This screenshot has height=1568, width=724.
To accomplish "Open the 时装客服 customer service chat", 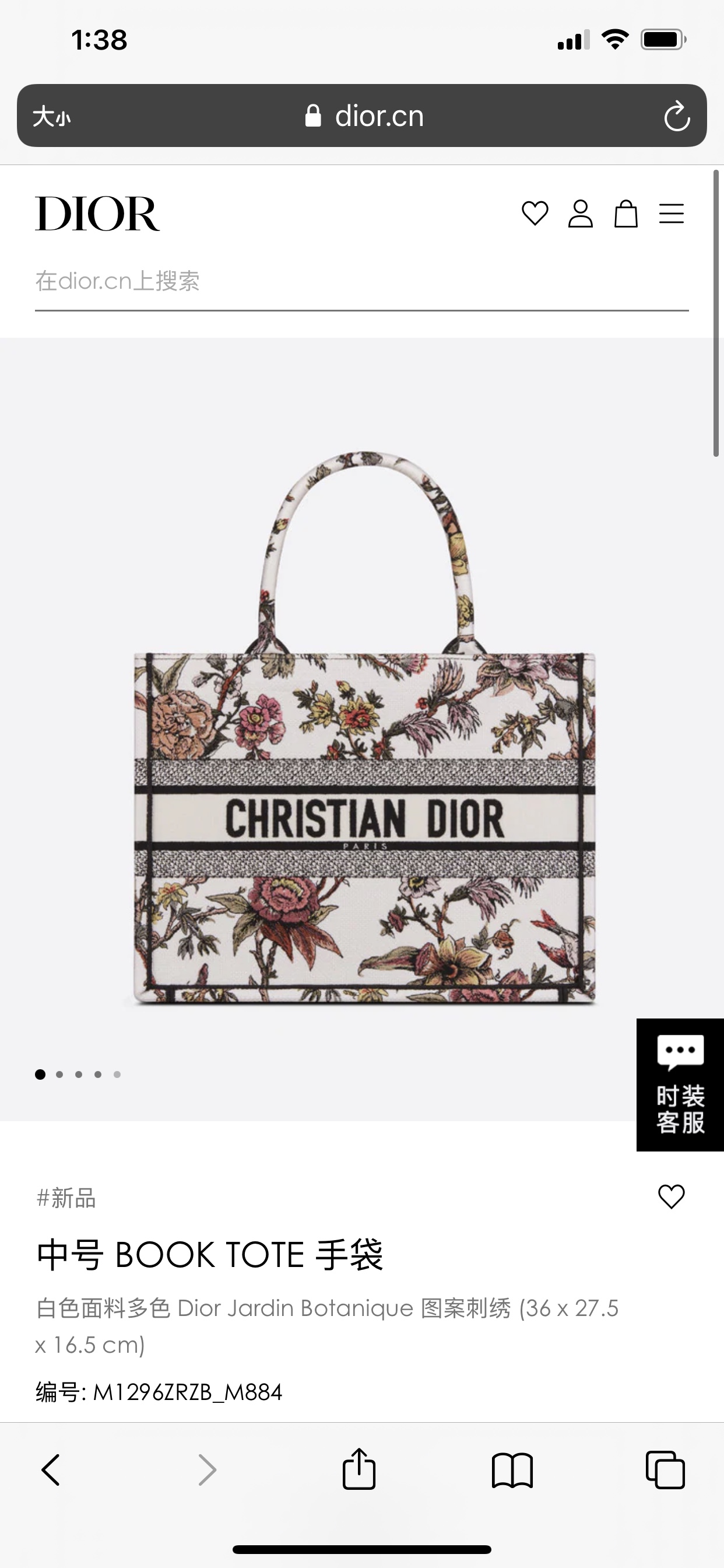I will (x=680, y=1084).
